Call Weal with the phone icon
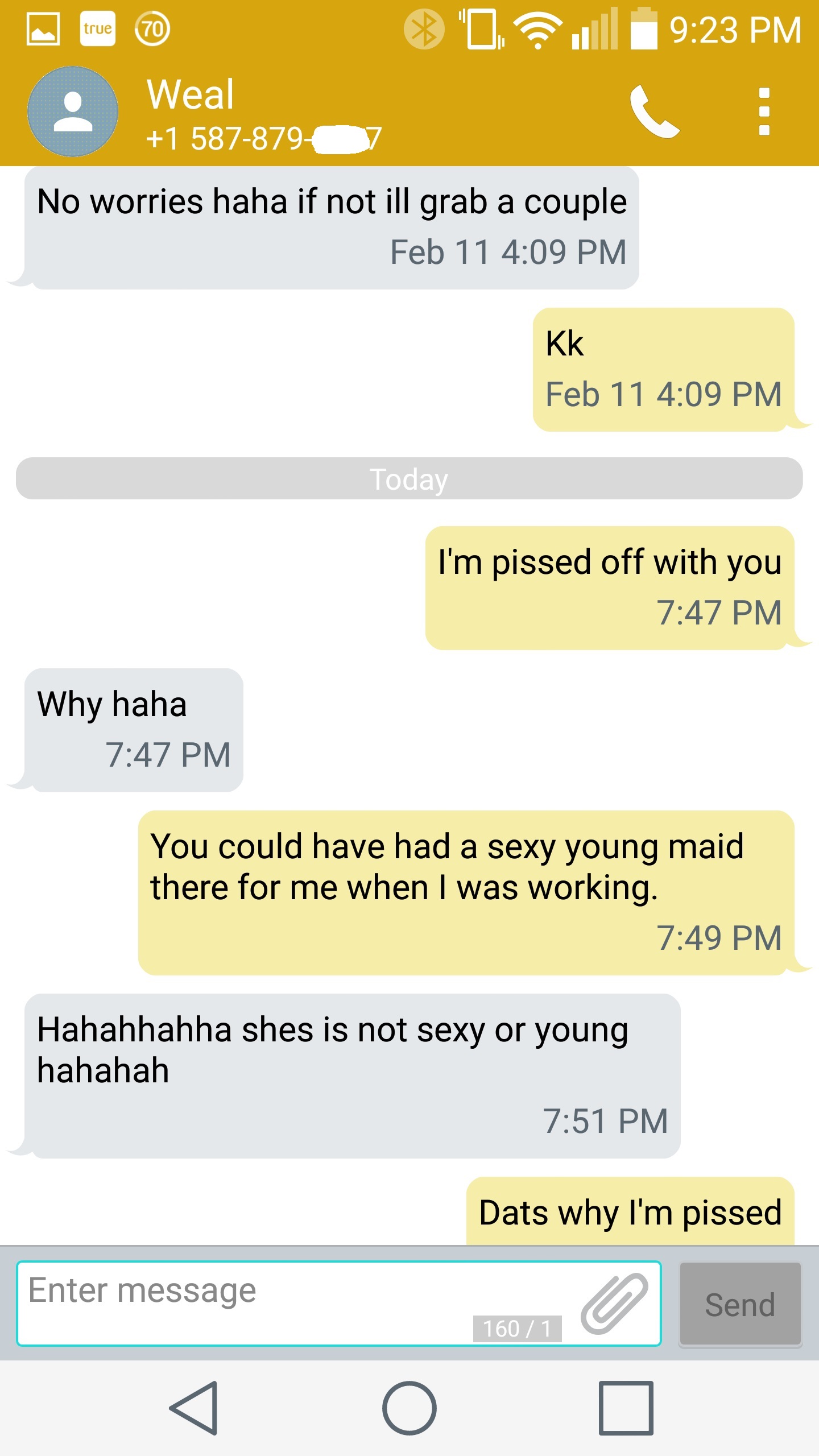The width and height of the screenshot is (819, 1456). tap(654, 112)
